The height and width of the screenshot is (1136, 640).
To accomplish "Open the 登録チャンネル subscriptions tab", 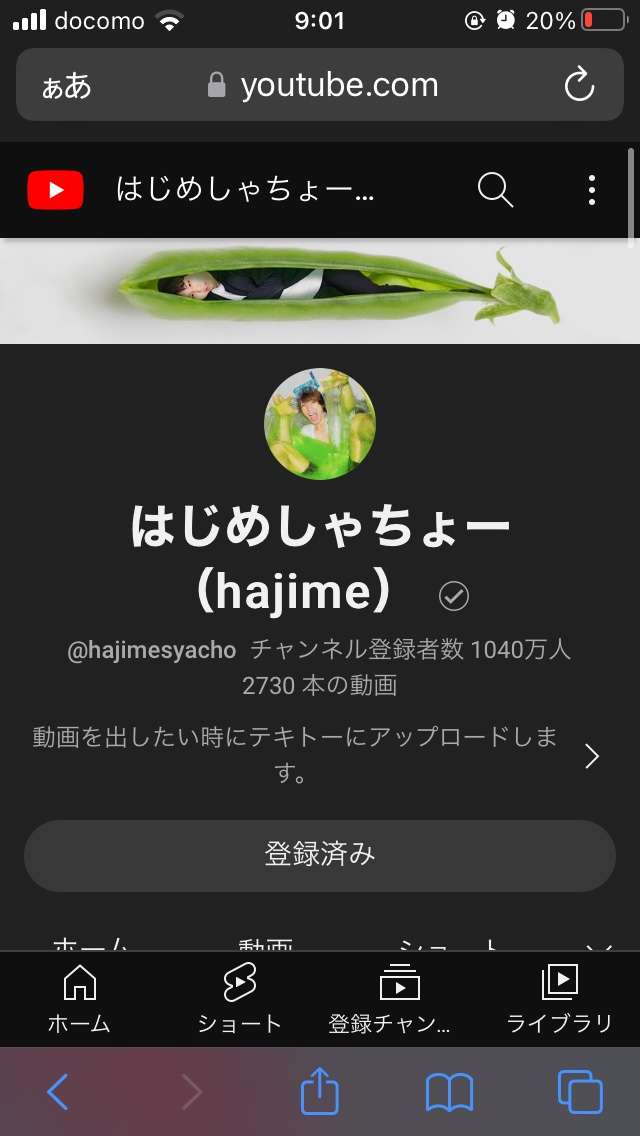I will coord(399,998).
